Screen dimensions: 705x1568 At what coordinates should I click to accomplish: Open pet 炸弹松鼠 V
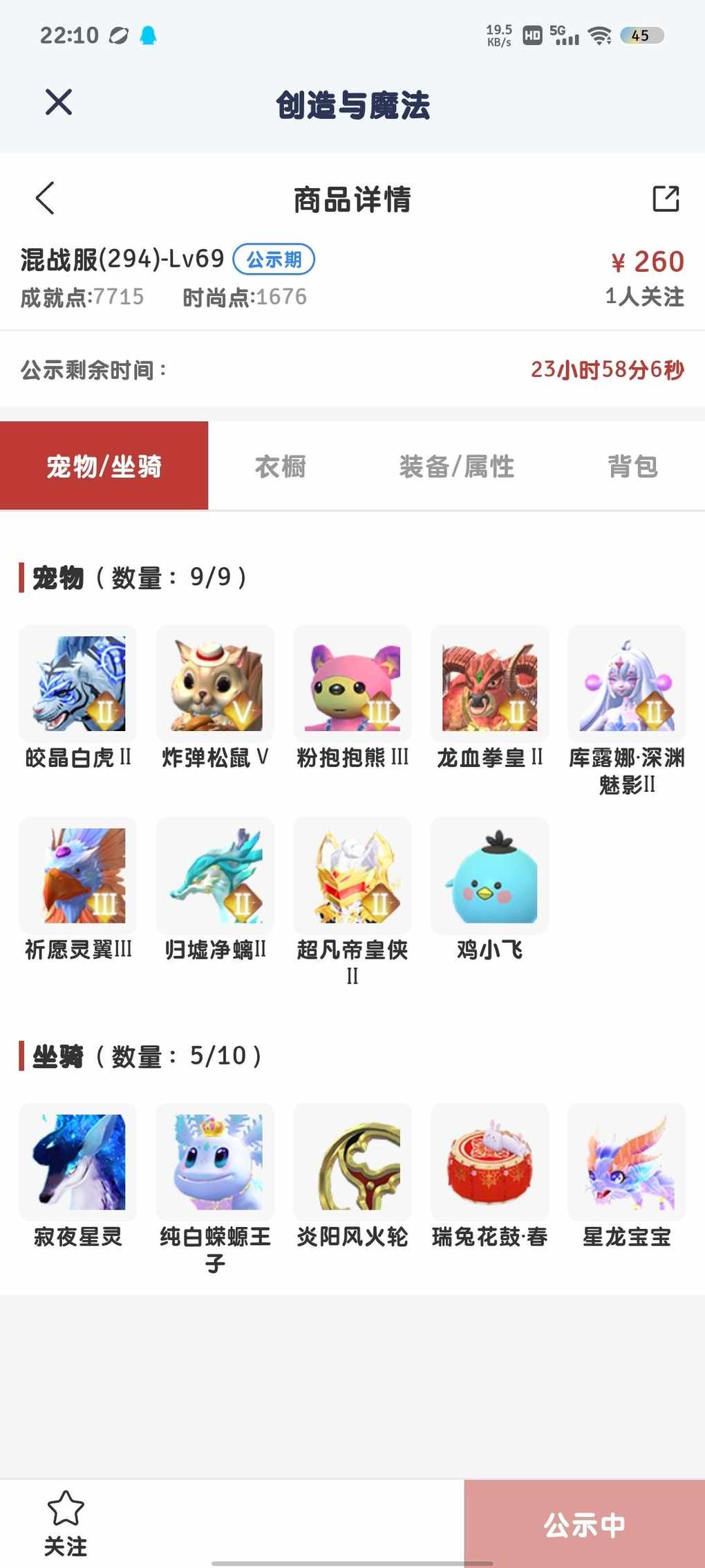215,683
